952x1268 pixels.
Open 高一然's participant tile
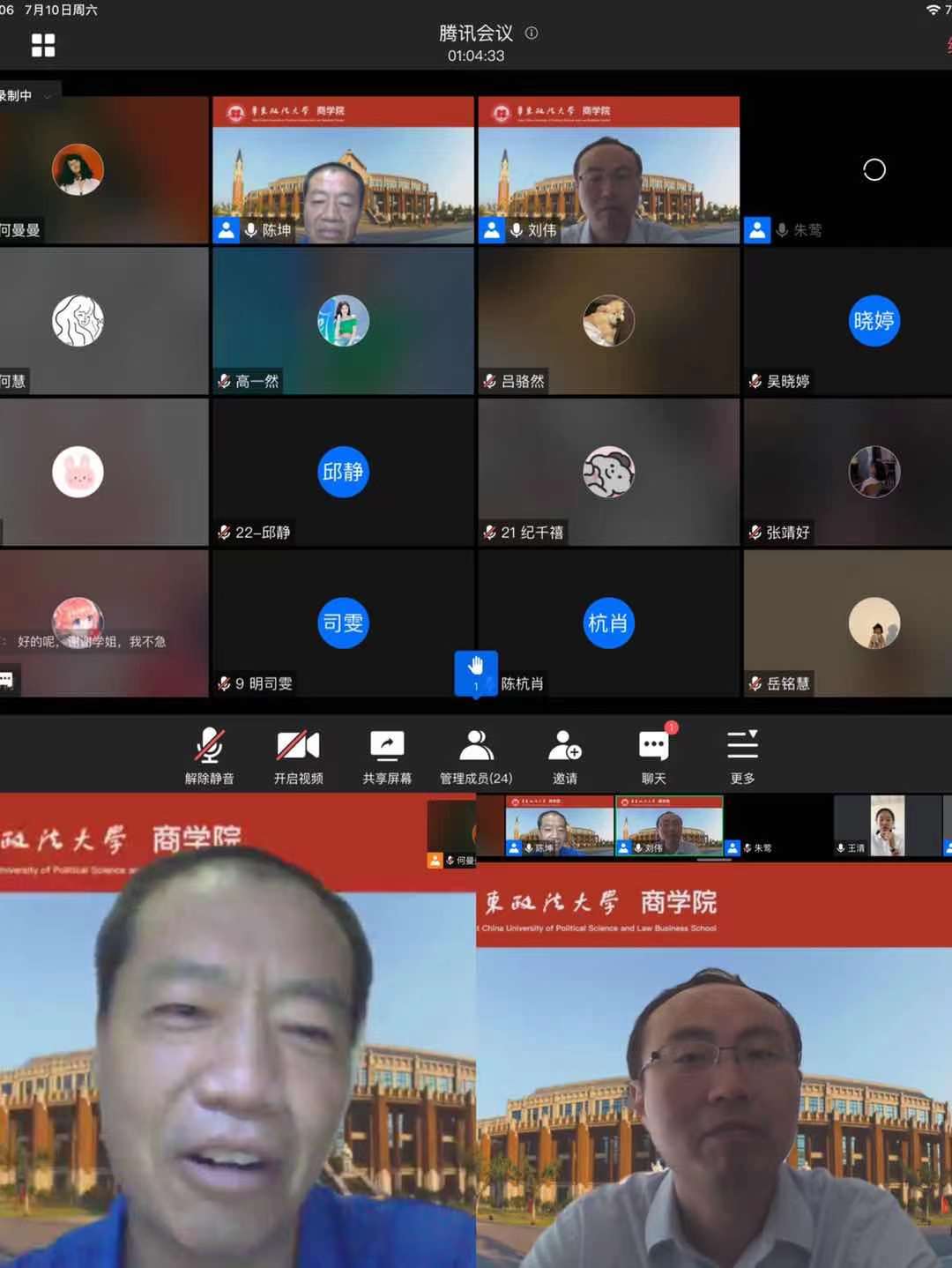pos(343,321)
